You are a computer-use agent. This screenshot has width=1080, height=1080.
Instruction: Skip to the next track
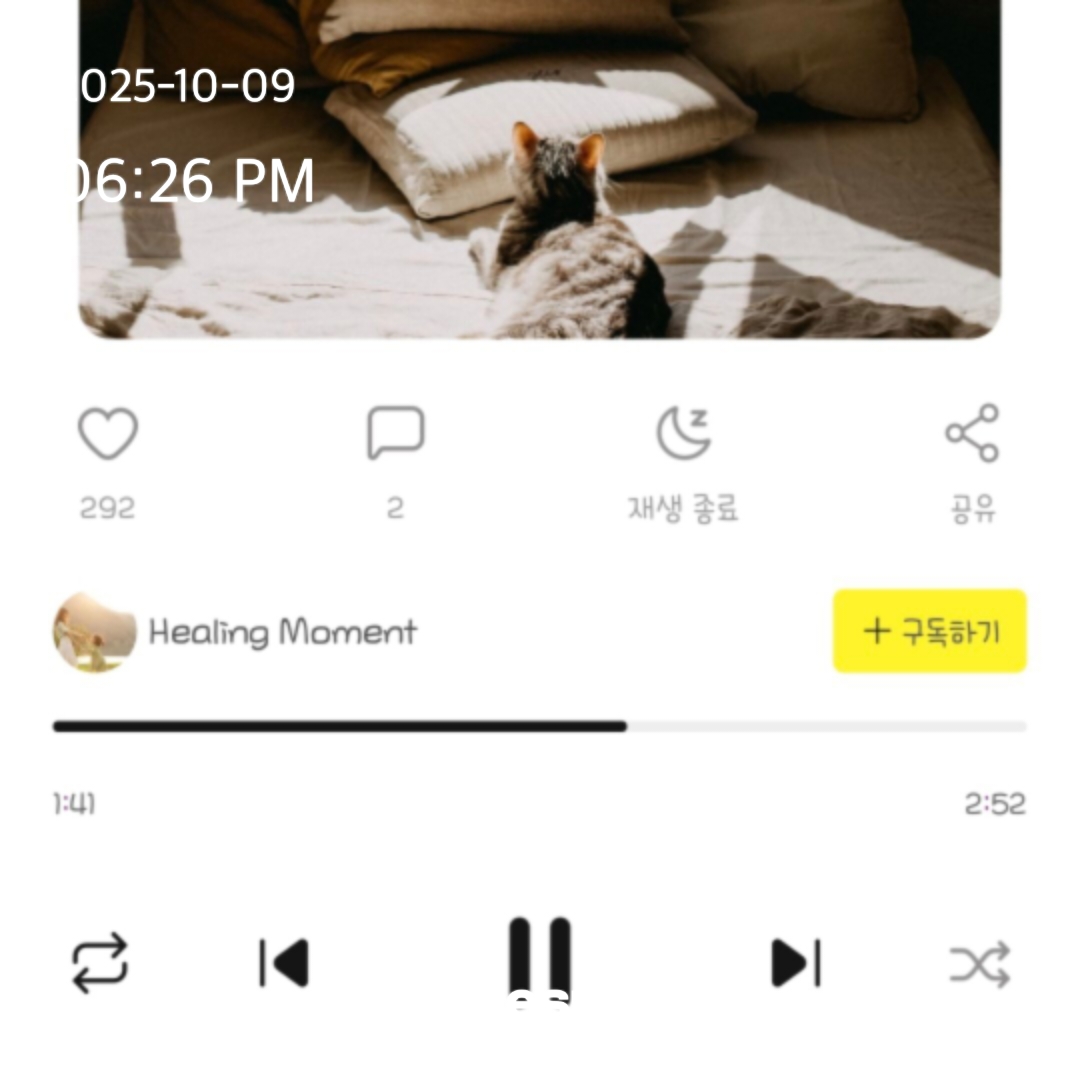pos(795,963)
